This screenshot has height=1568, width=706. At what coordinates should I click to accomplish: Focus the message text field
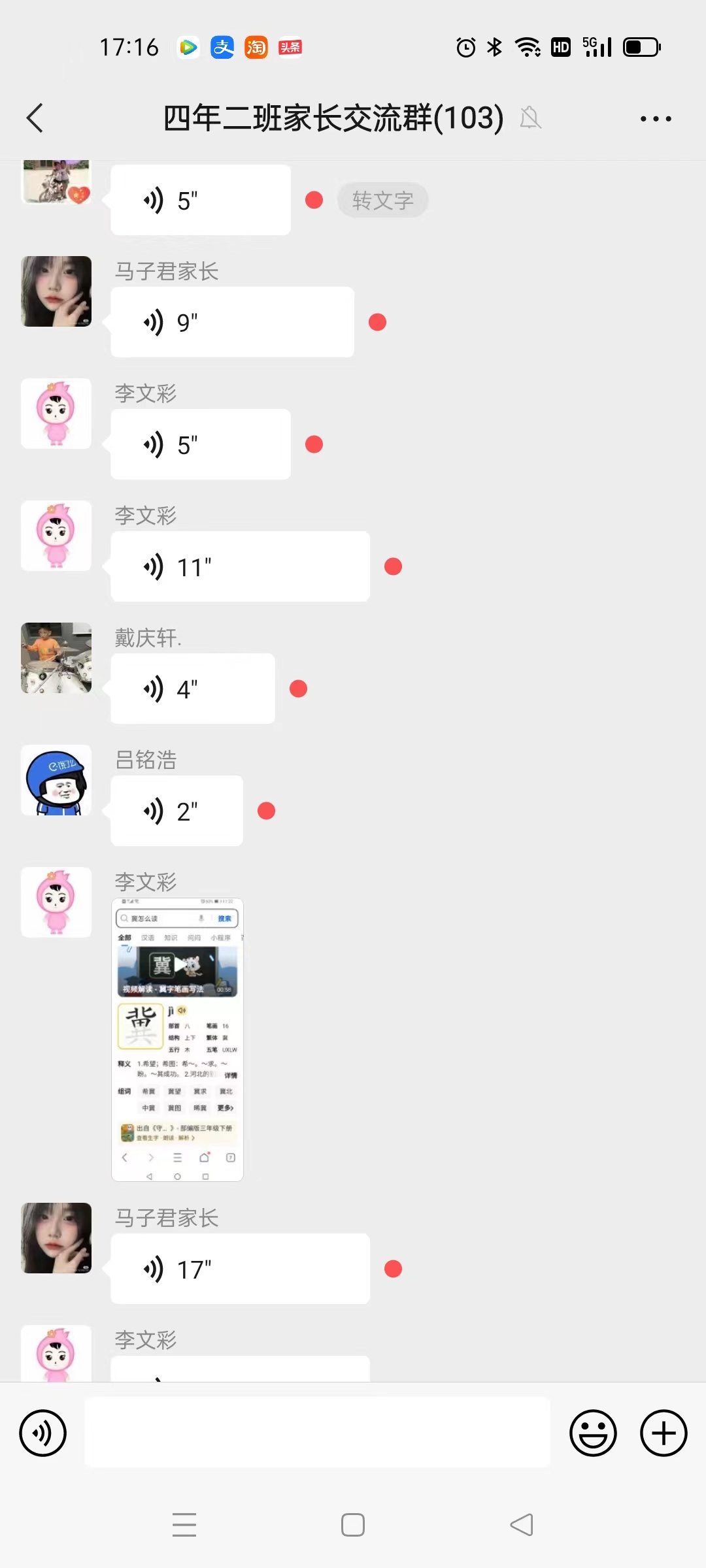[317, 1432]
